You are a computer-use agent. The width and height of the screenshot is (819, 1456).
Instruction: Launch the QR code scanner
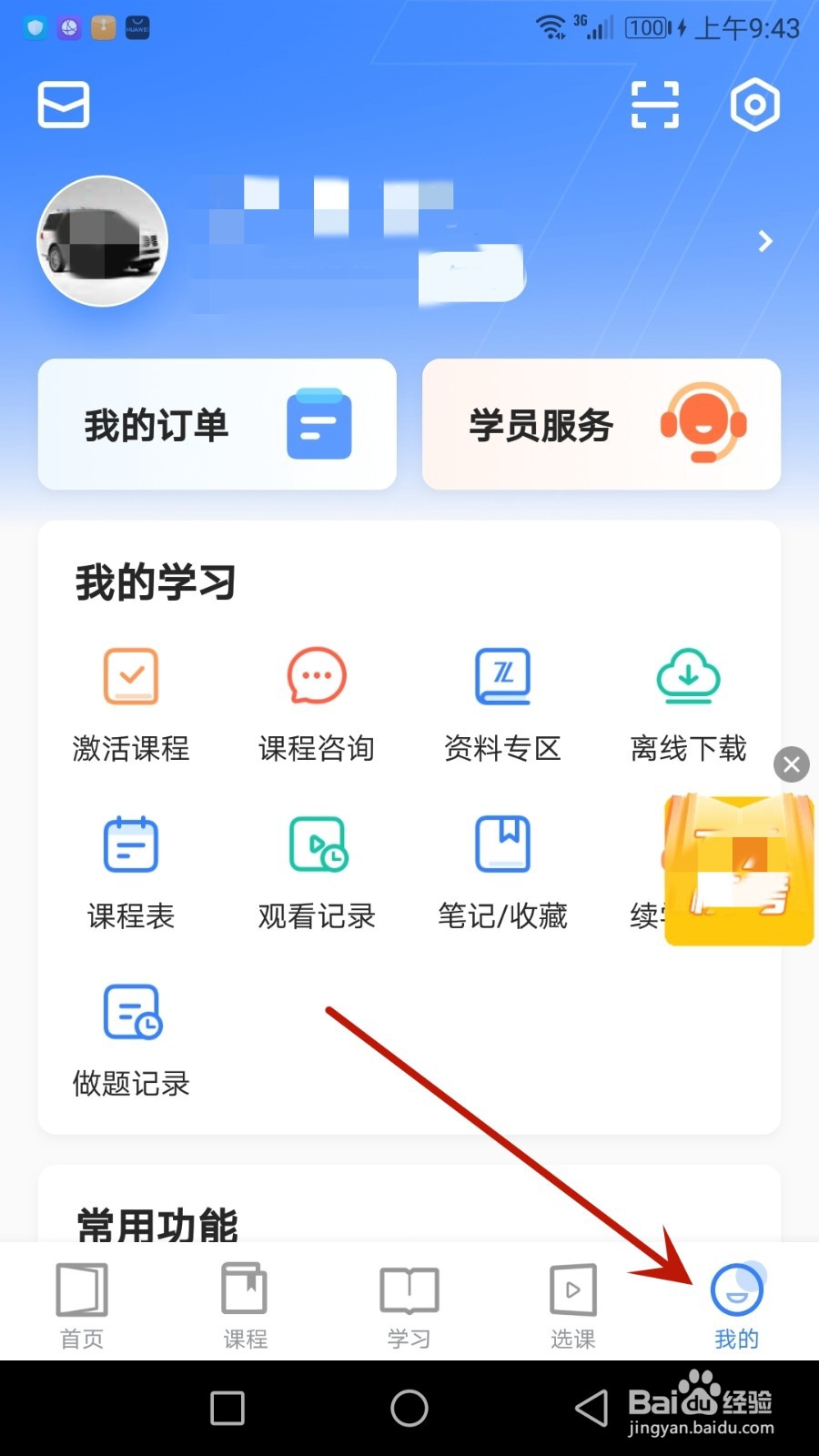click(654, 105)
